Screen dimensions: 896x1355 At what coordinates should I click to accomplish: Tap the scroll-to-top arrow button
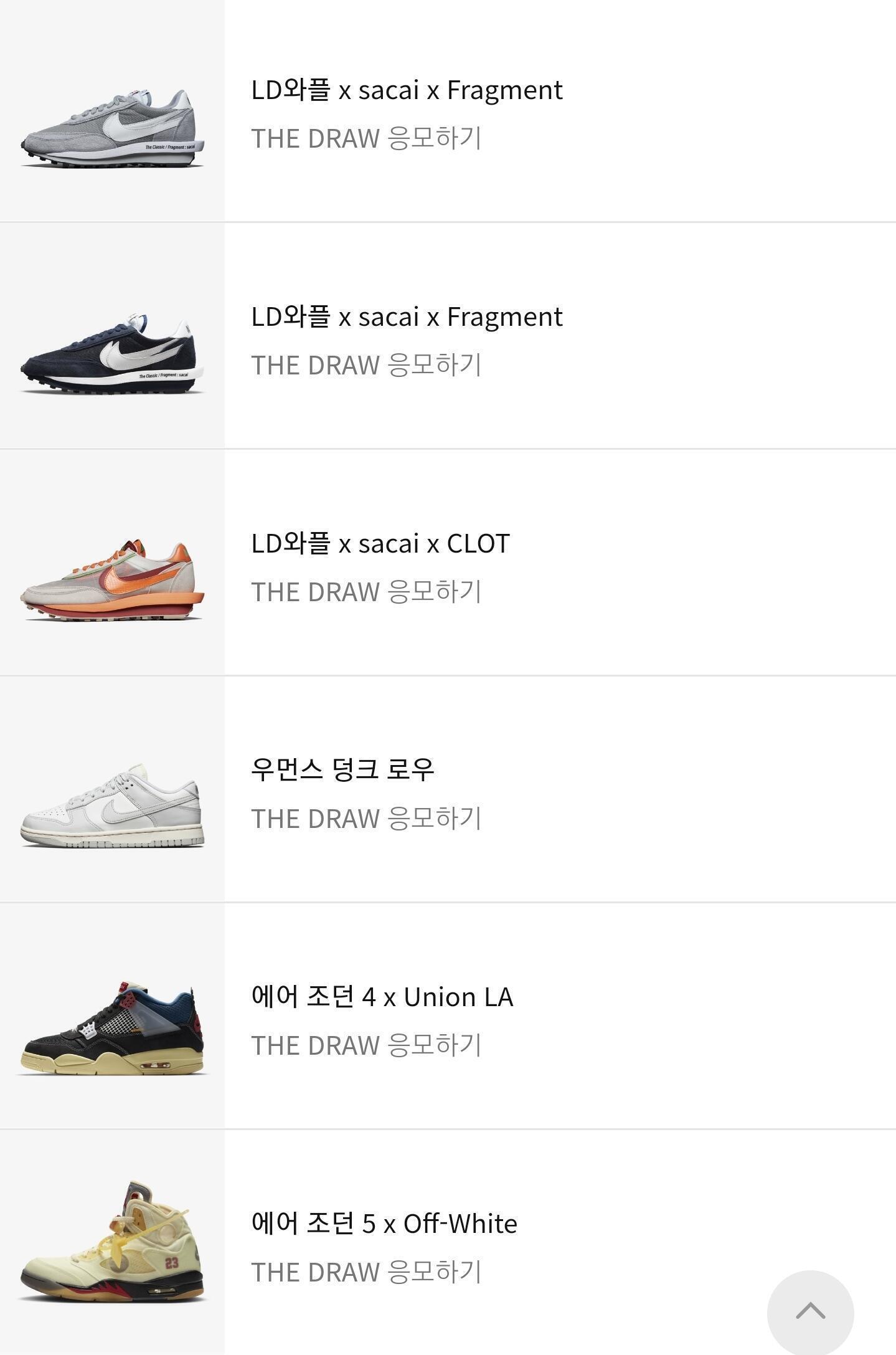(x=810, y=1313)
